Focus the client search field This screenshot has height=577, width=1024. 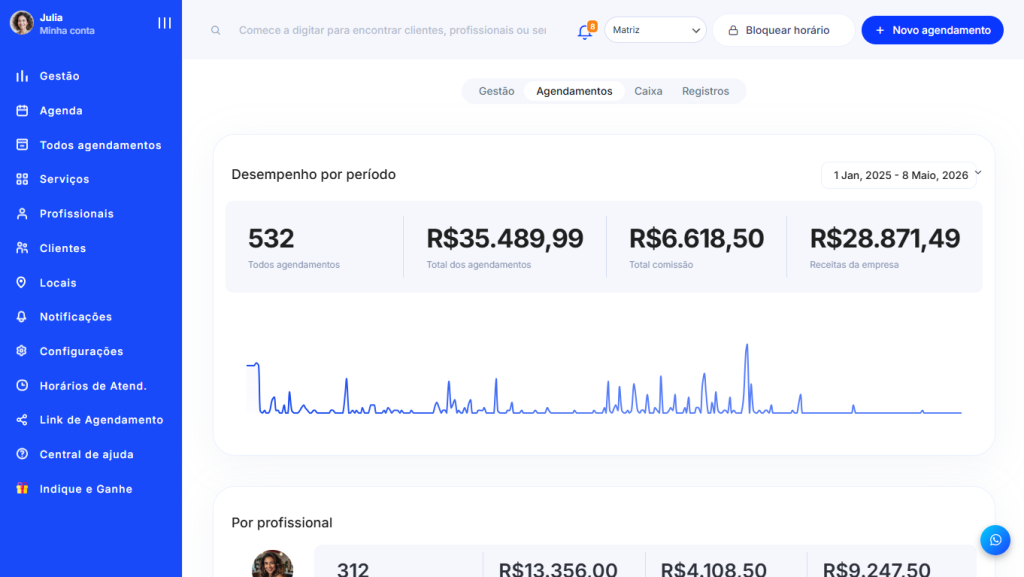(392, 30)
